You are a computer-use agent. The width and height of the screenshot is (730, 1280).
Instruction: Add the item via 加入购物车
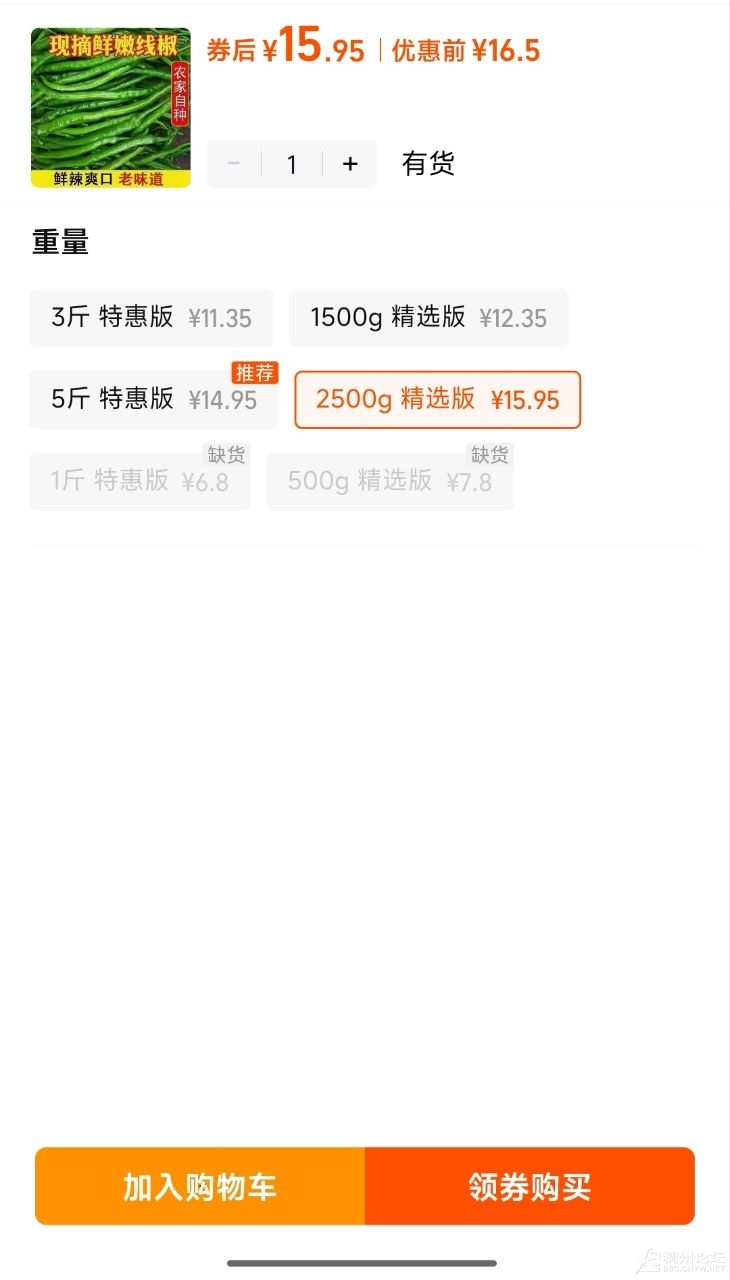coord(200,1186)
